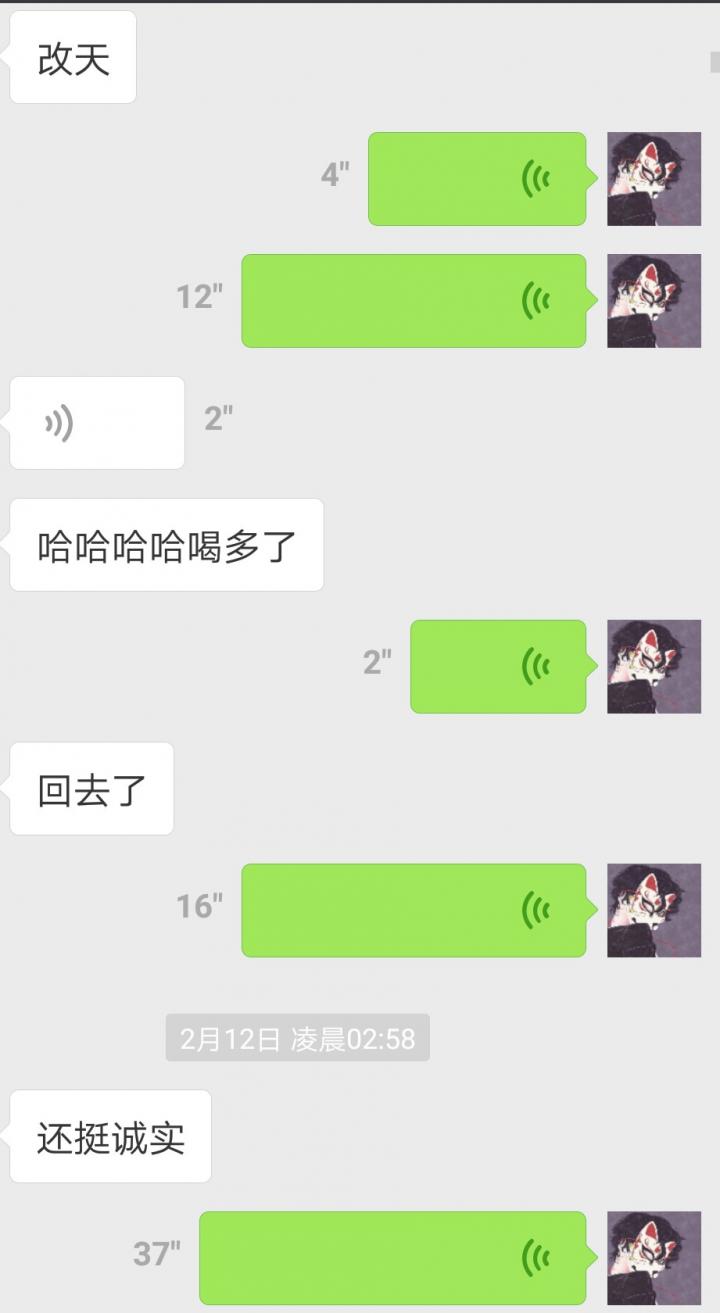Play the received 2-second voice message
The width and height of the screenshot is (720, 1313).
click(x=96, y=422)
